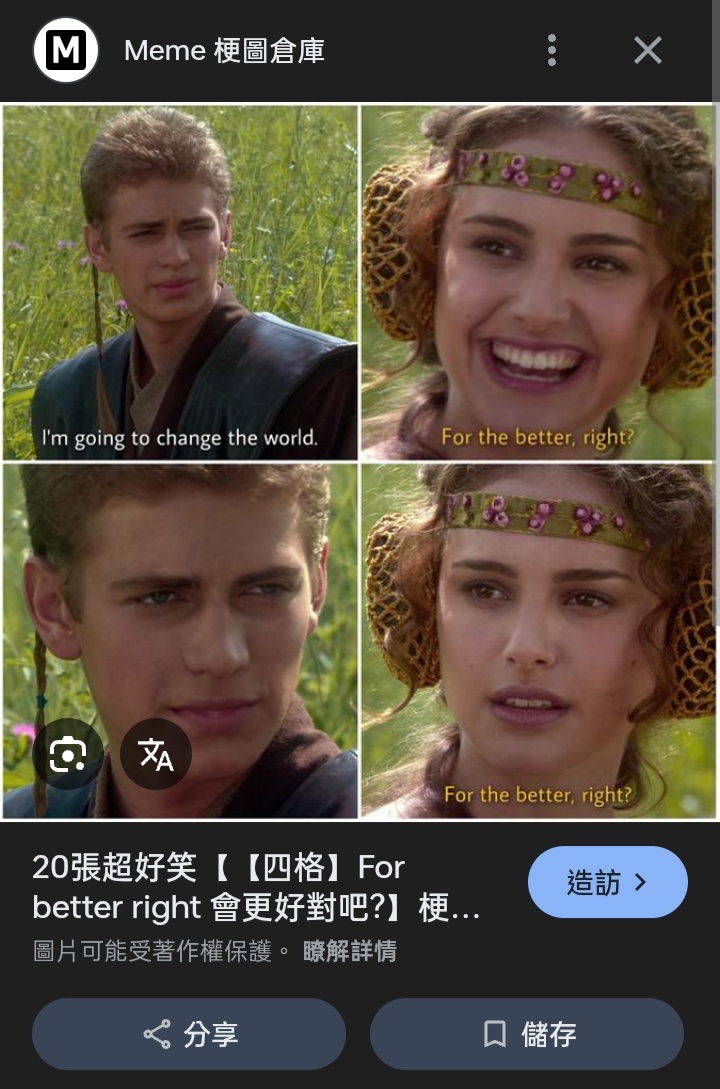Open the Meme 梗圖倉庫 source site
The width and height of the screenshot is (720, 1089).
[224, 50]
